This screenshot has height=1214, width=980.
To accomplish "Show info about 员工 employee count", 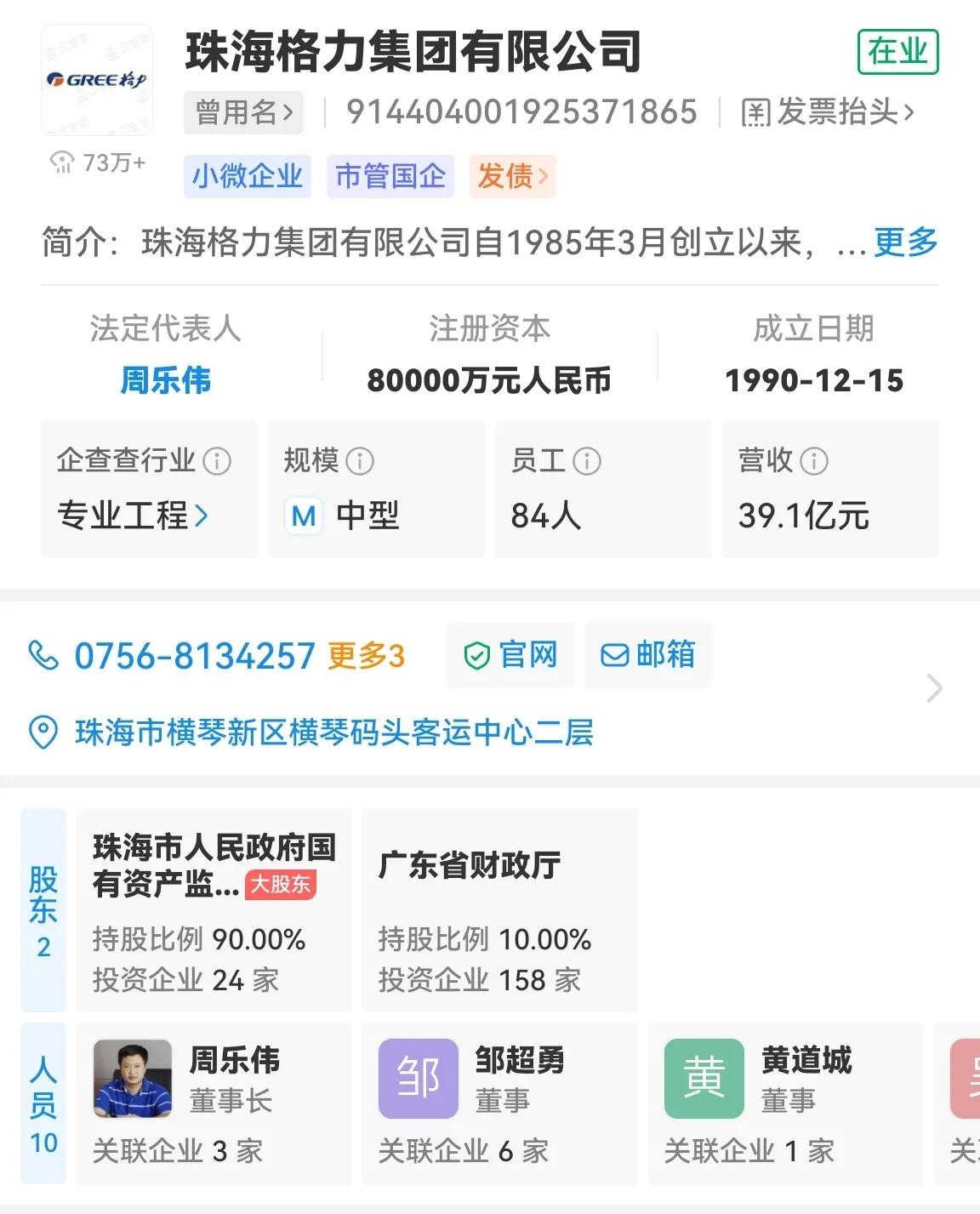I will (587, 461).
